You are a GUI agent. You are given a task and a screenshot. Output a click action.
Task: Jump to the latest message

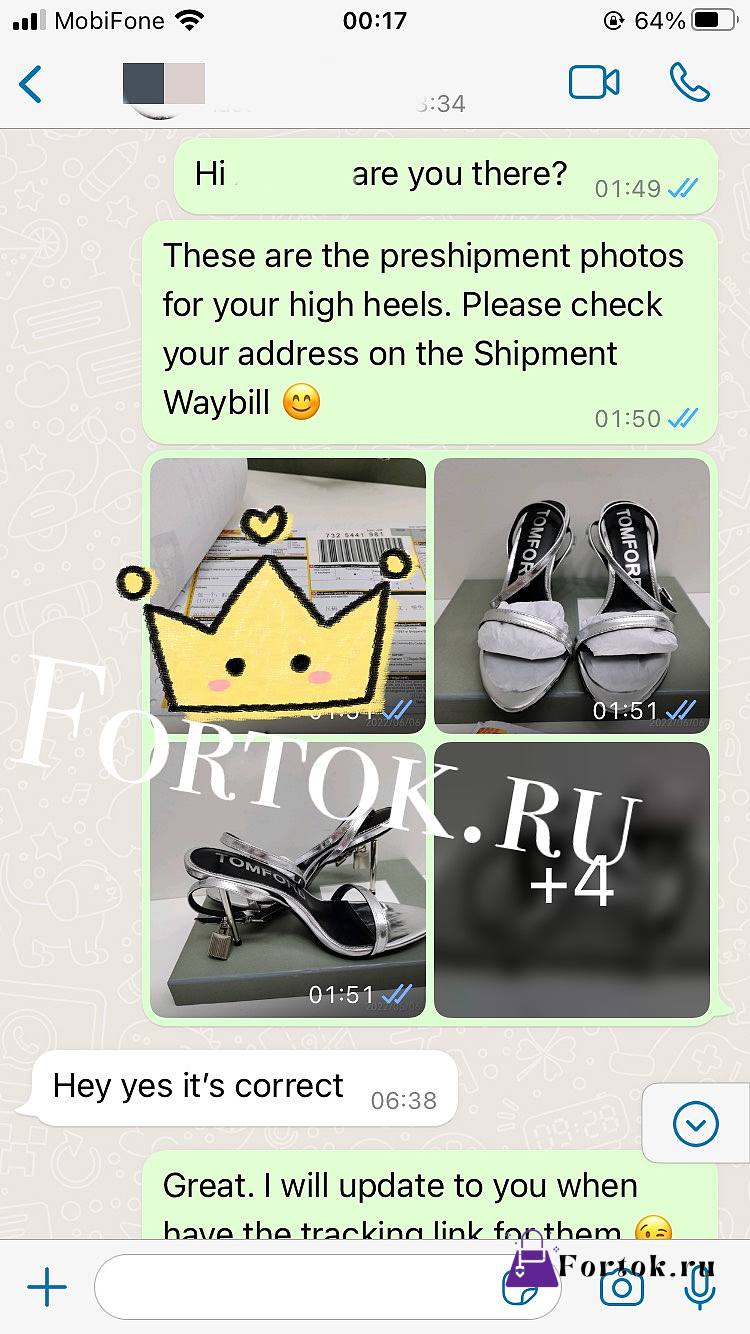696,1125
